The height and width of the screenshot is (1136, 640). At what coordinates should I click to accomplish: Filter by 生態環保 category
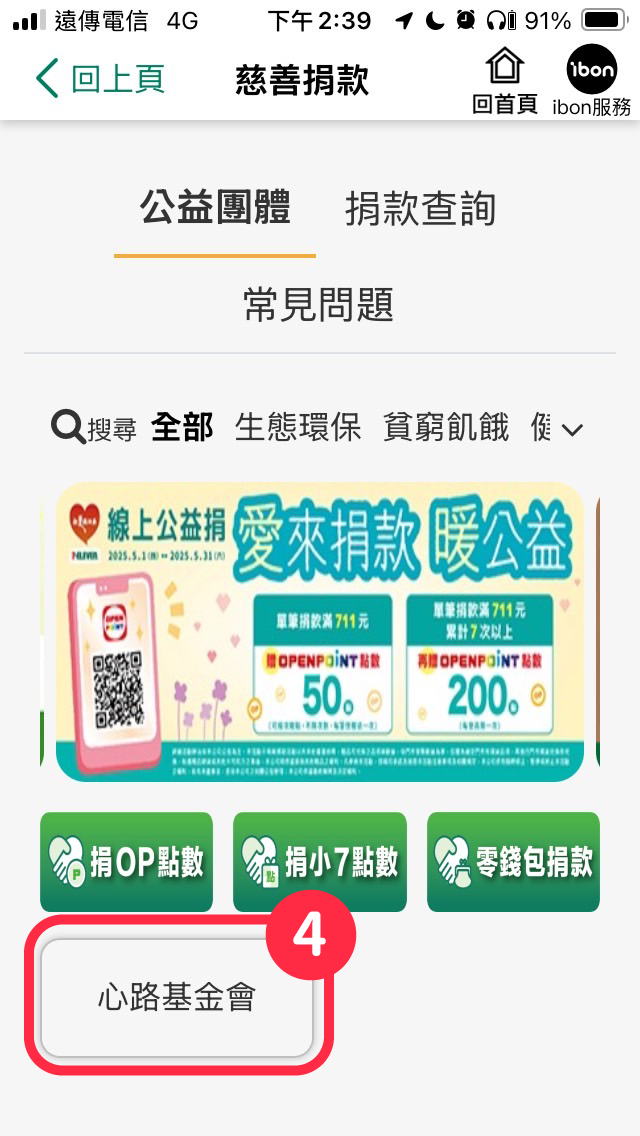[x=298, y=428]
